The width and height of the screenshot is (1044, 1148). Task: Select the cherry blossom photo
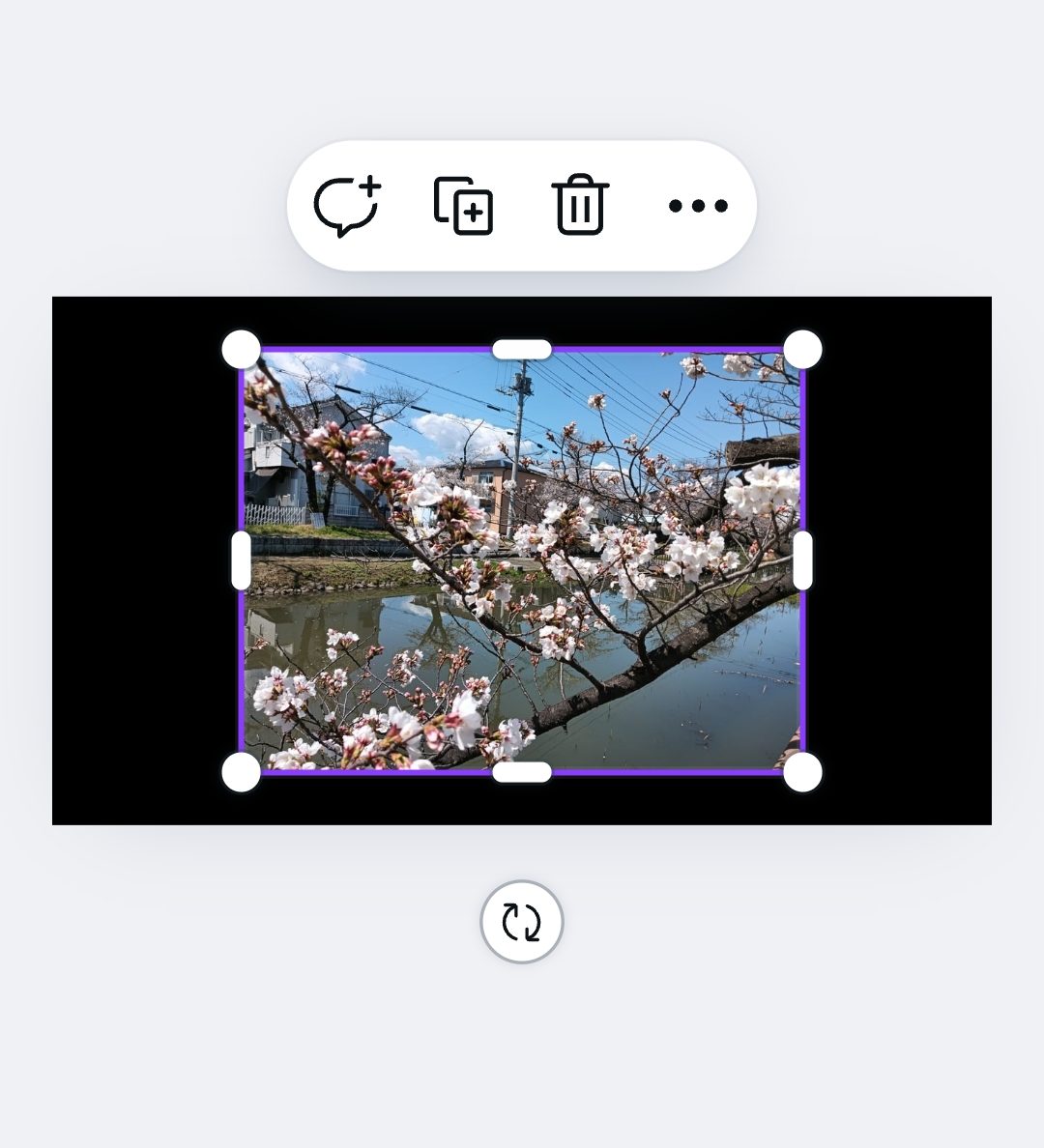522,560
